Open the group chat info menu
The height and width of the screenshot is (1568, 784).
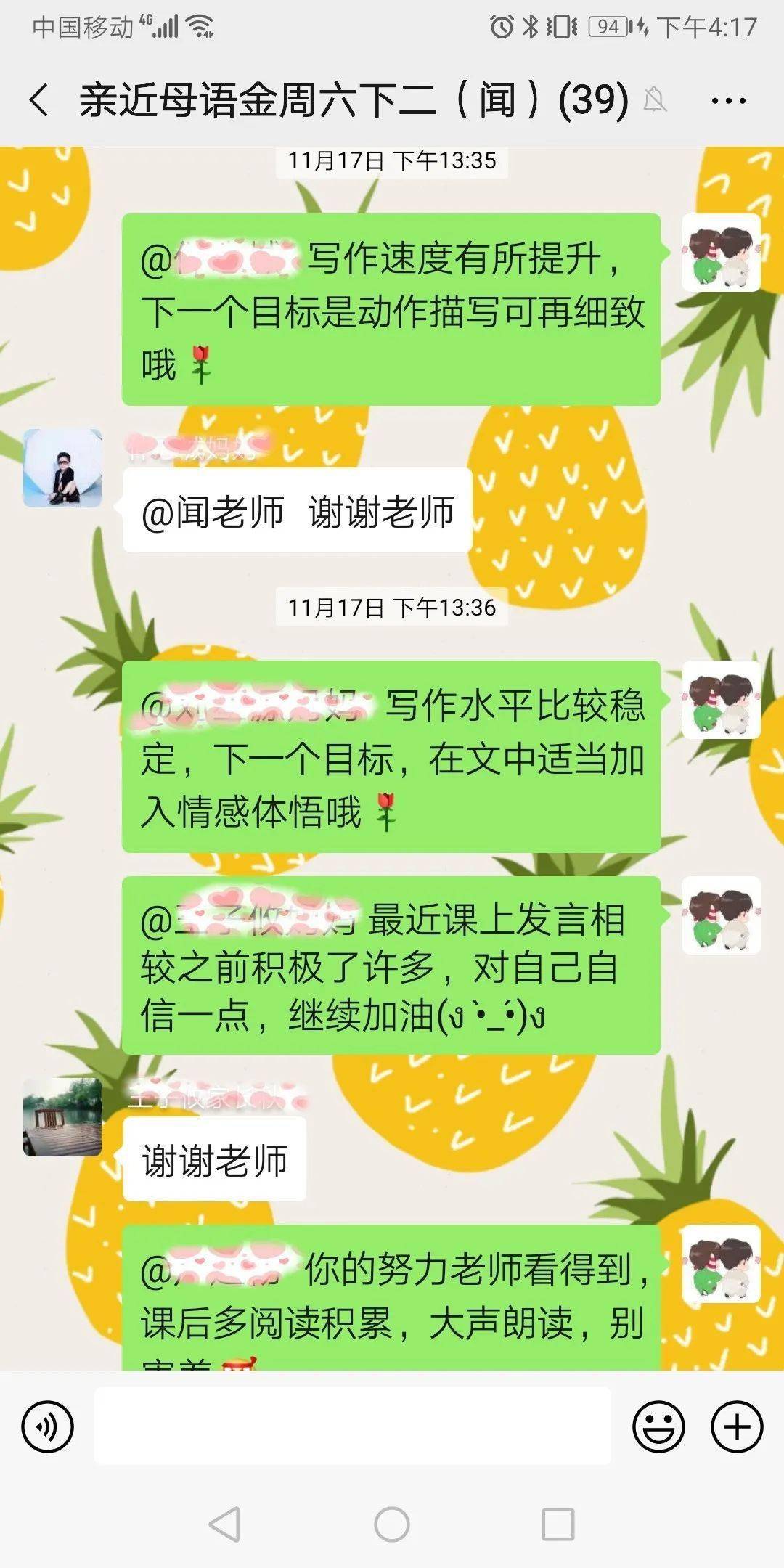pos(728,101)
